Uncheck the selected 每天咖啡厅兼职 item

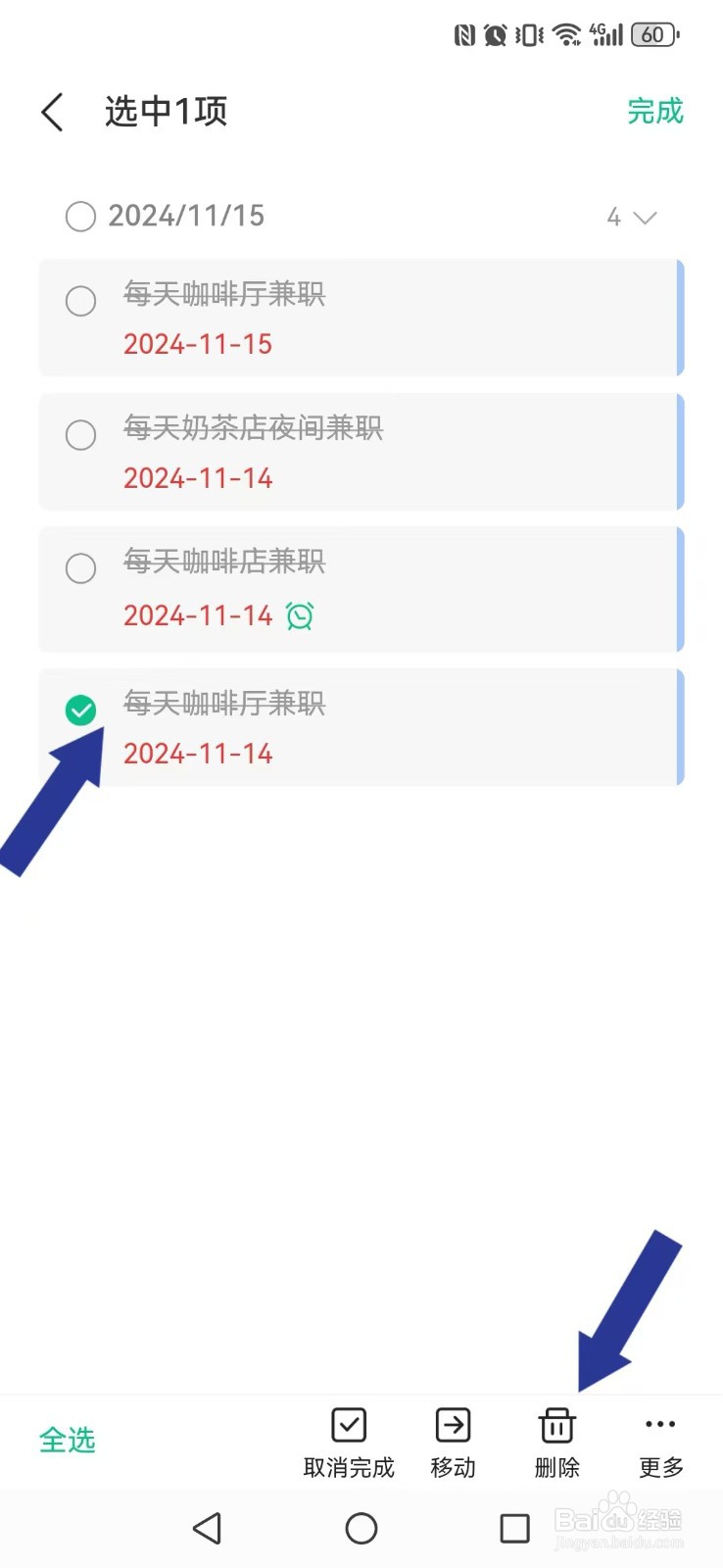pos(81,710)
